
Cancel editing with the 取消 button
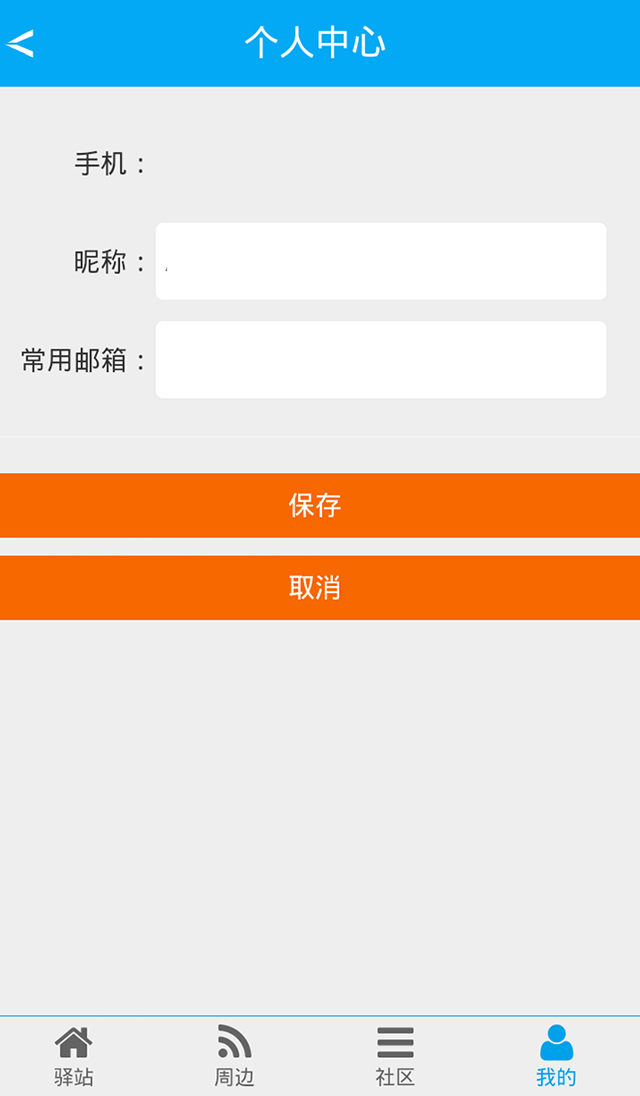click(x=320, y=587)
